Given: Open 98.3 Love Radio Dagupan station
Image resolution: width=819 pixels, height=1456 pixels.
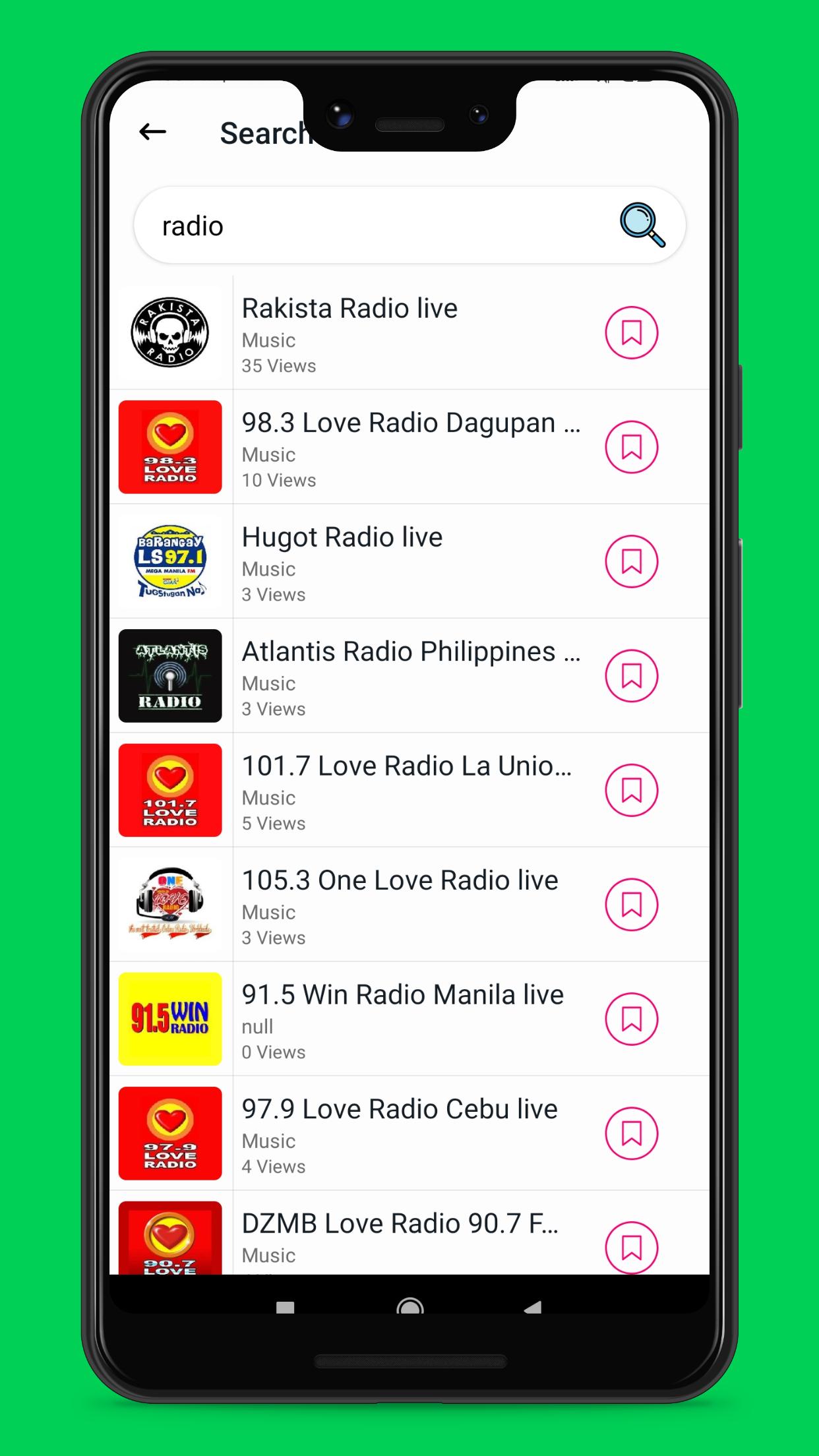Looking at the screenshot, I should [409, 447].
